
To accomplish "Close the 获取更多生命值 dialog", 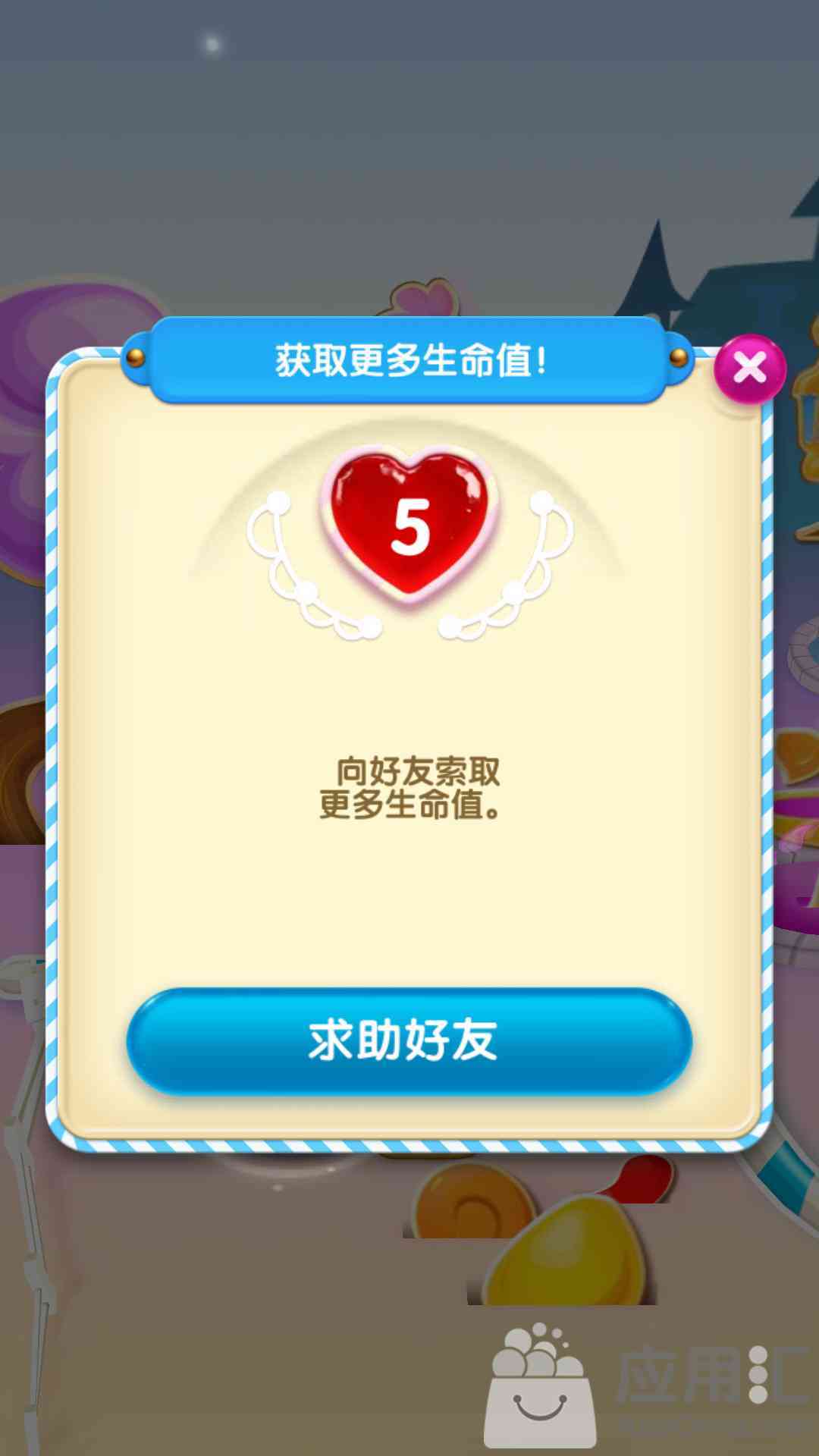I will click(x=749, y=369).
